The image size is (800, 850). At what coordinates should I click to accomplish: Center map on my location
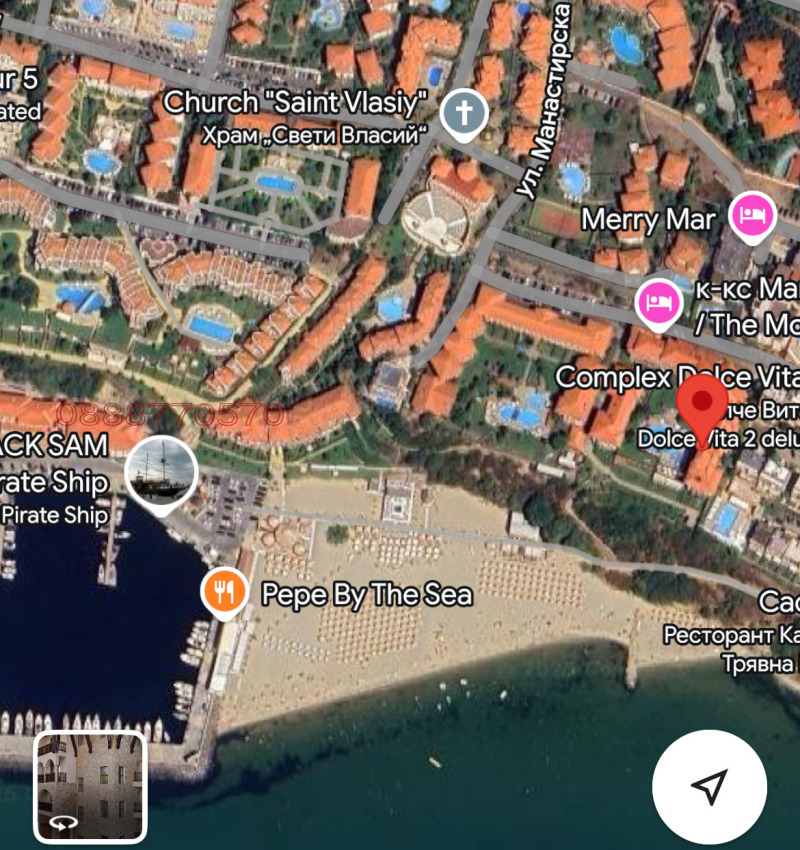point(709,787)
